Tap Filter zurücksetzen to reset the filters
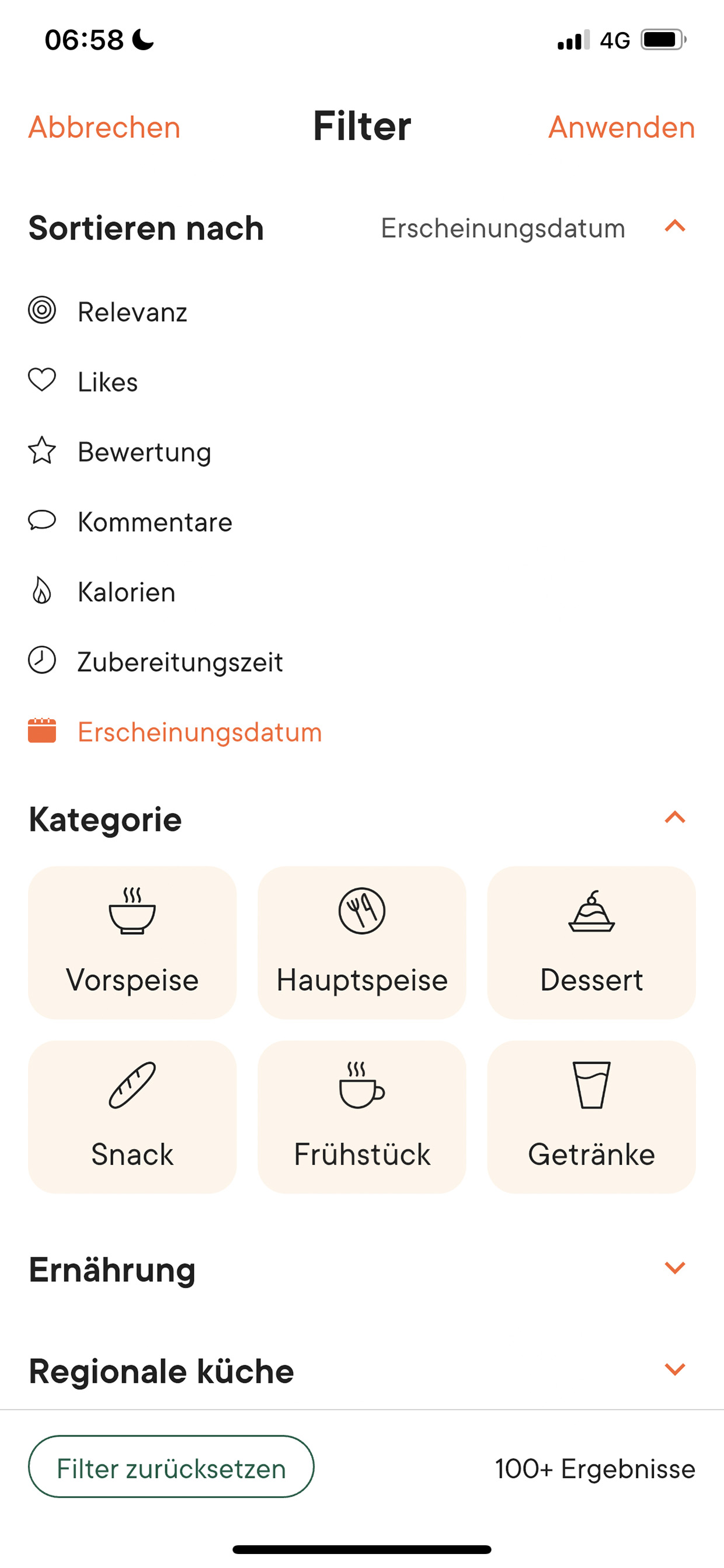This screenshot has height=1568, width=724. pos(171,1467)
